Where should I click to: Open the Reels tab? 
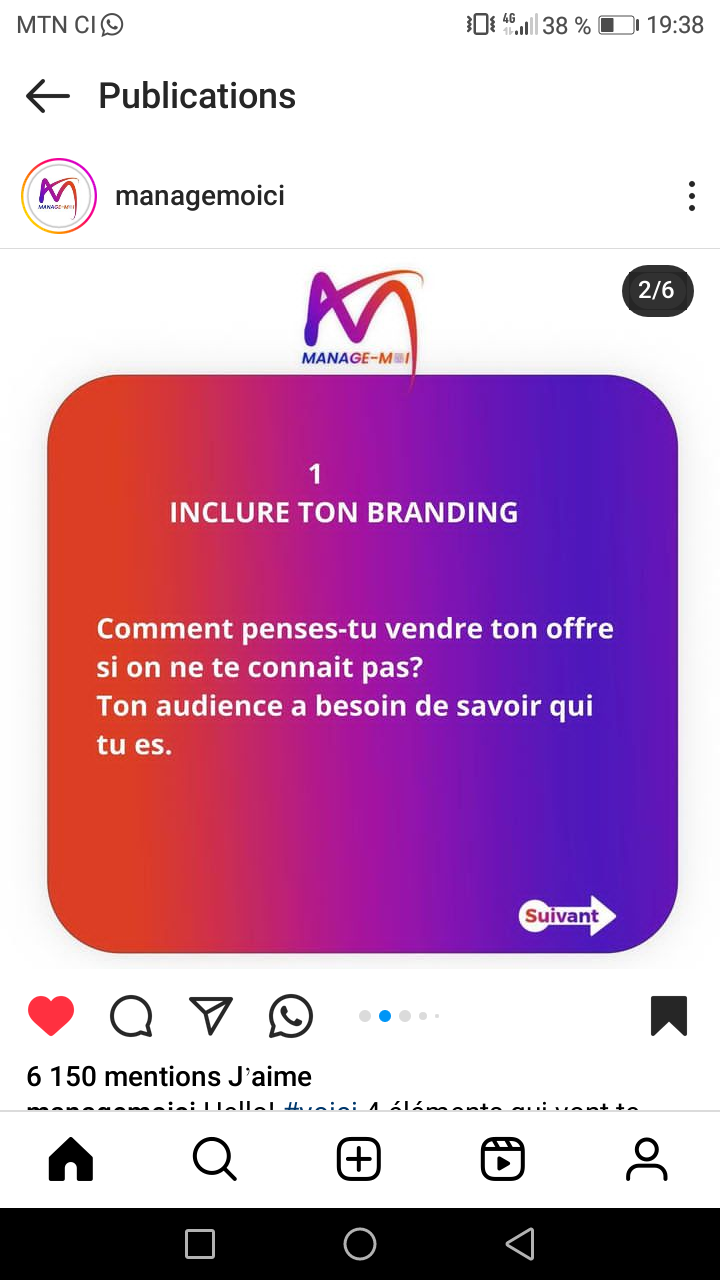click(x=503, y=1160)
